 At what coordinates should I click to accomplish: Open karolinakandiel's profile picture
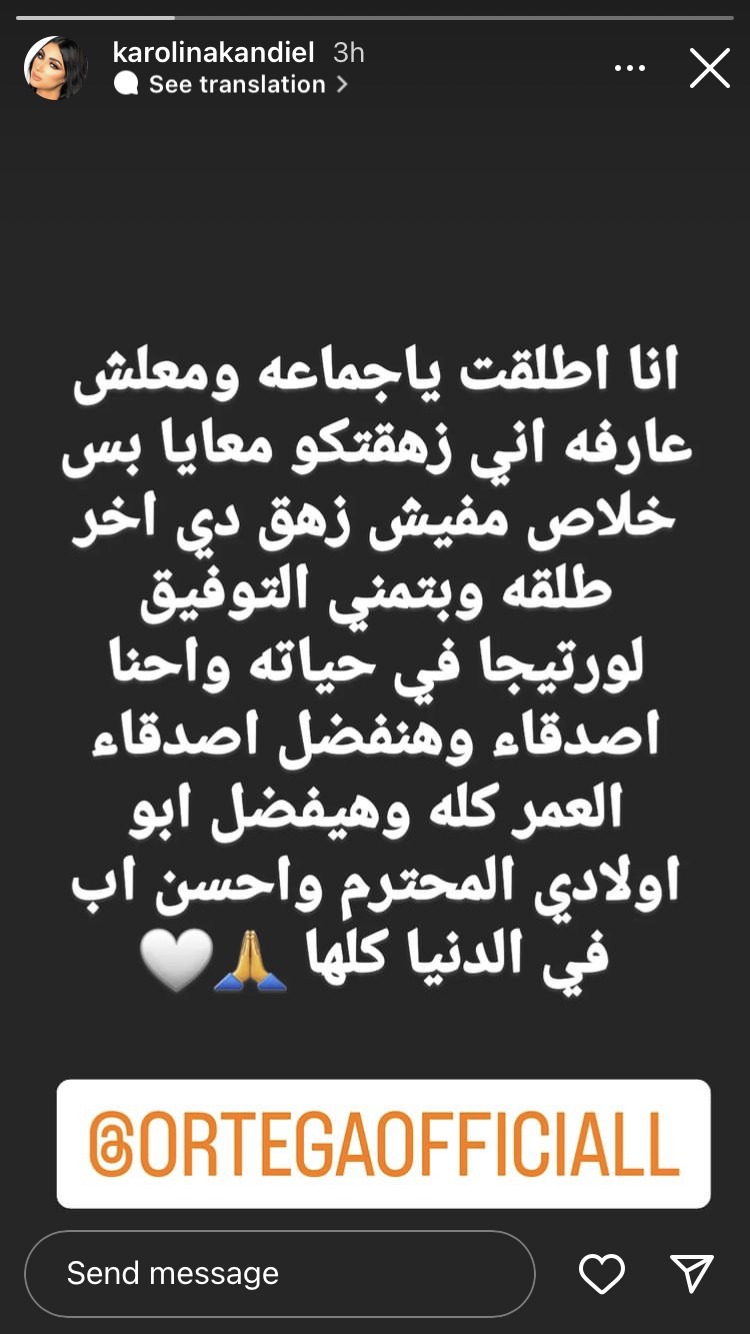(x=55, y=68)
